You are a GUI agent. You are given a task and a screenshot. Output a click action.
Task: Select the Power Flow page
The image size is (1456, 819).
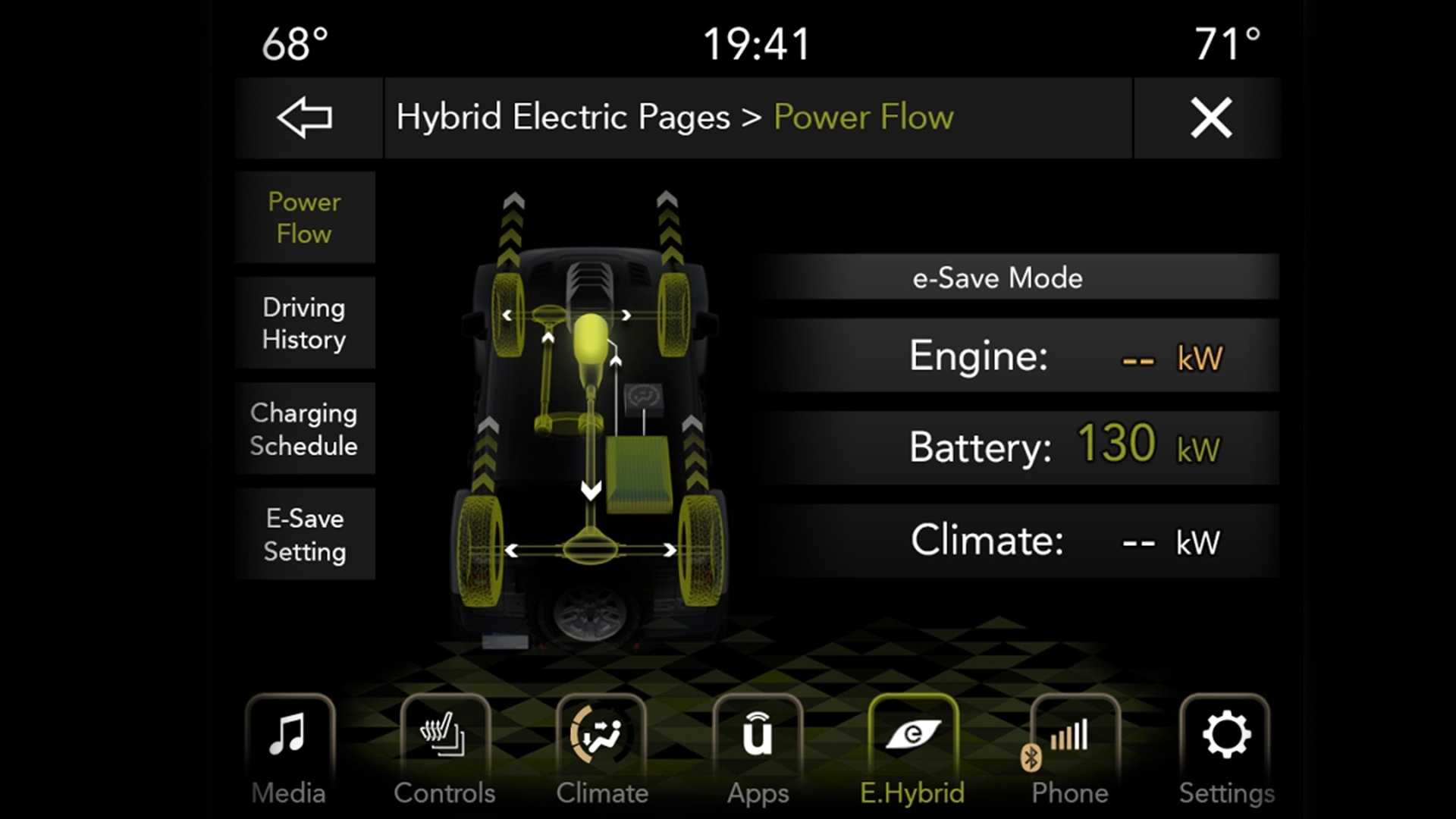tap(304, 218)
